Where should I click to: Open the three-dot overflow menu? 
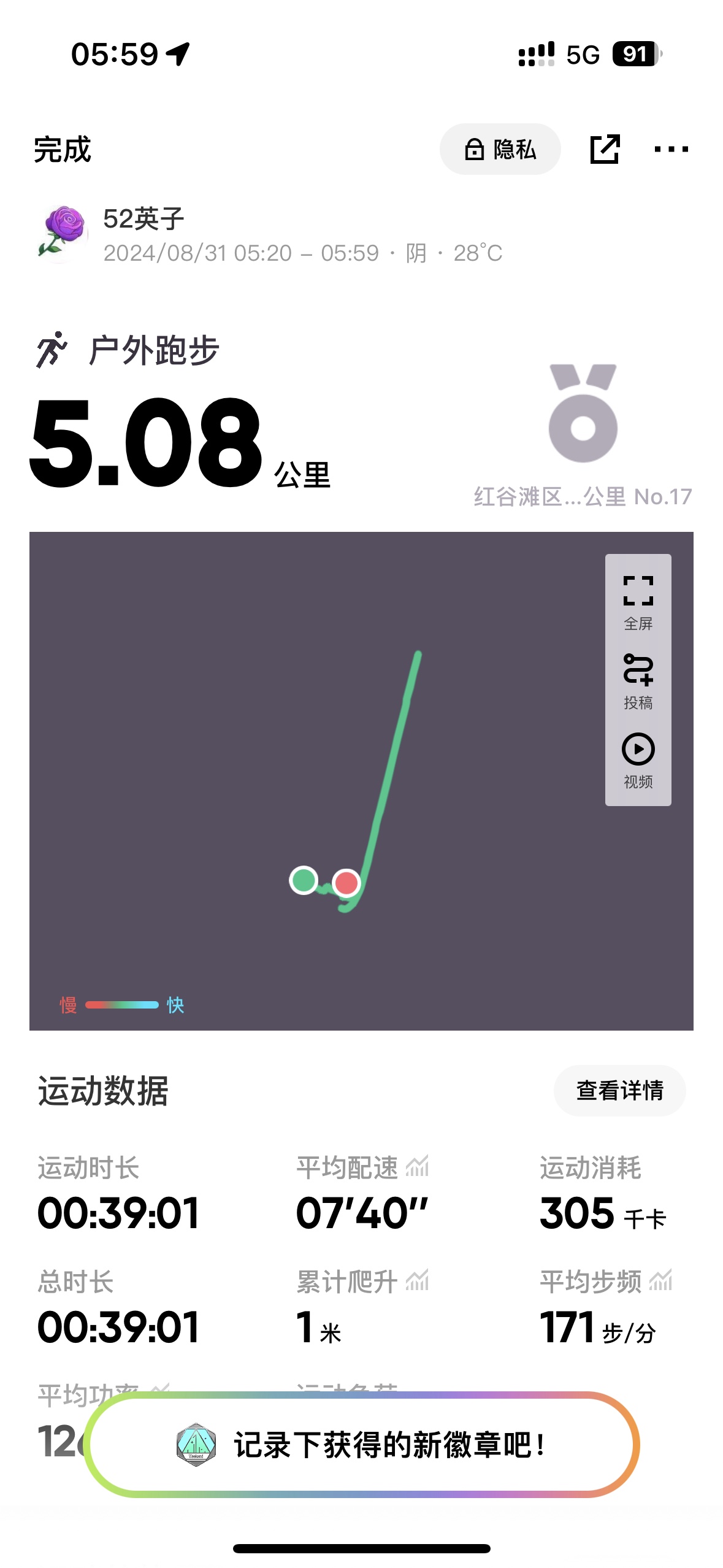(671, 149)
